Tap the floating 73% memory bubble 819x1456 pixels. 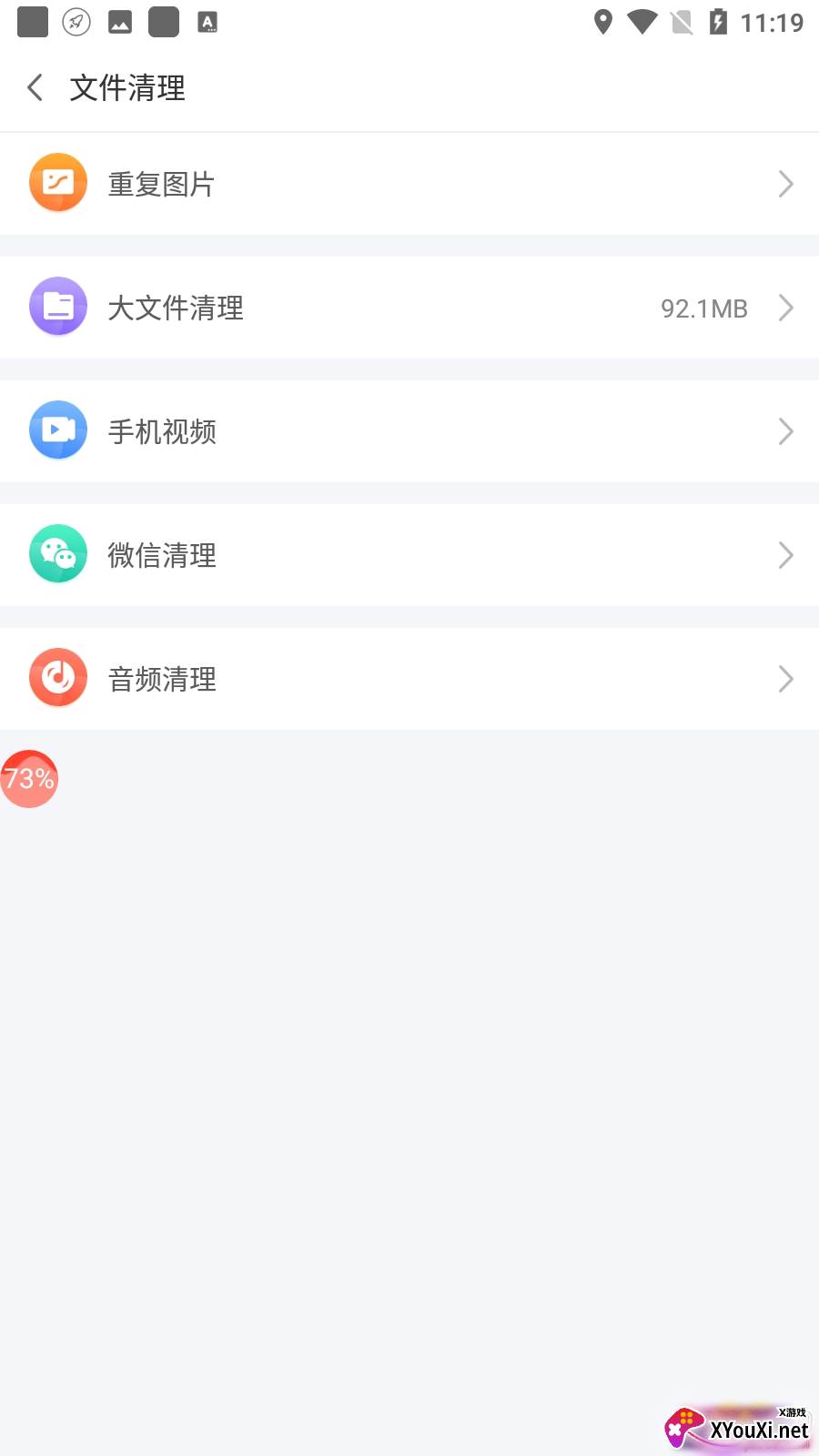click(x=29, y=779)
